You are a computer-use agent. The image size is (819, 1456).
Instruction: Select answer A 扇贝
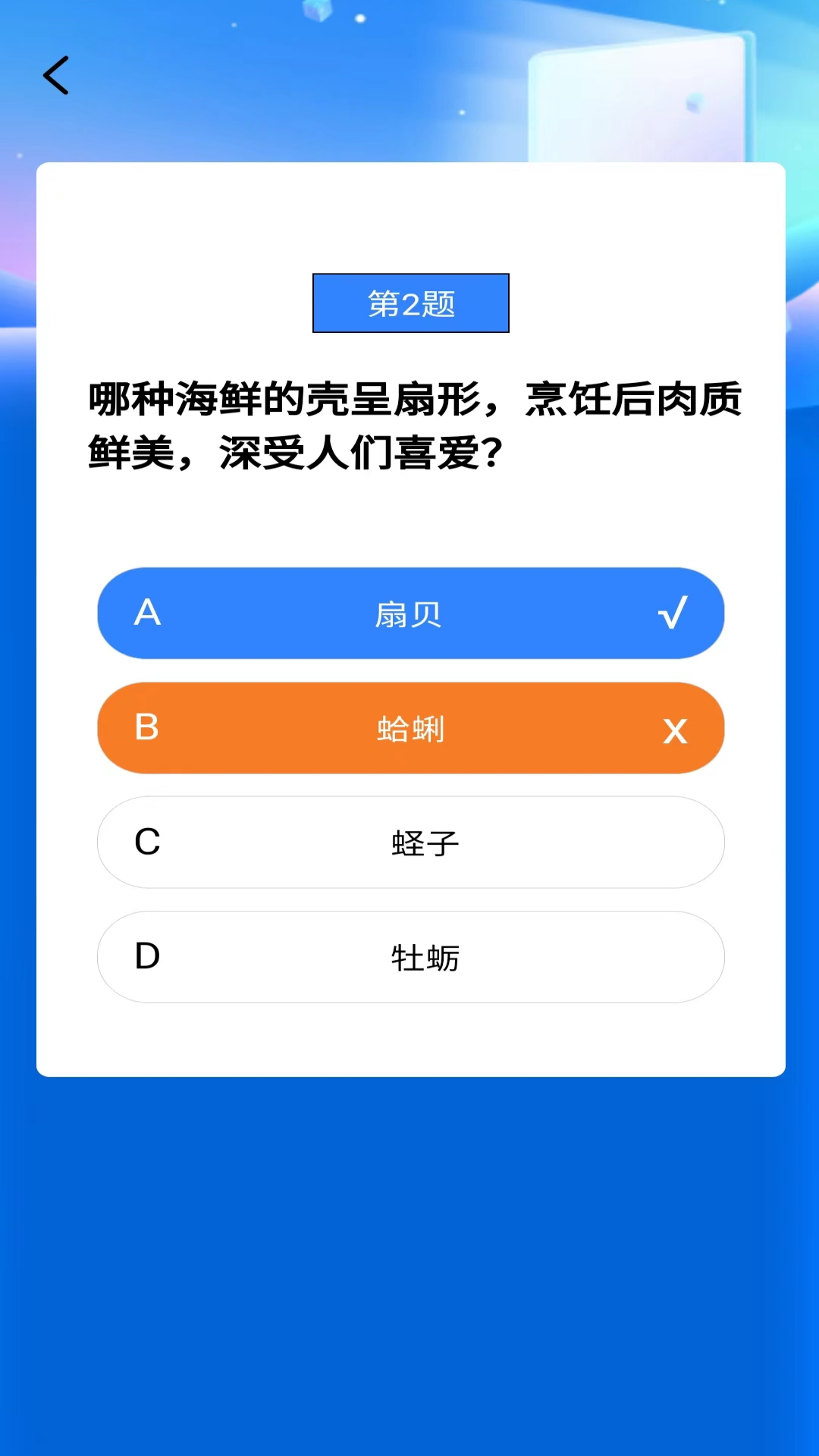coord(410,613)
